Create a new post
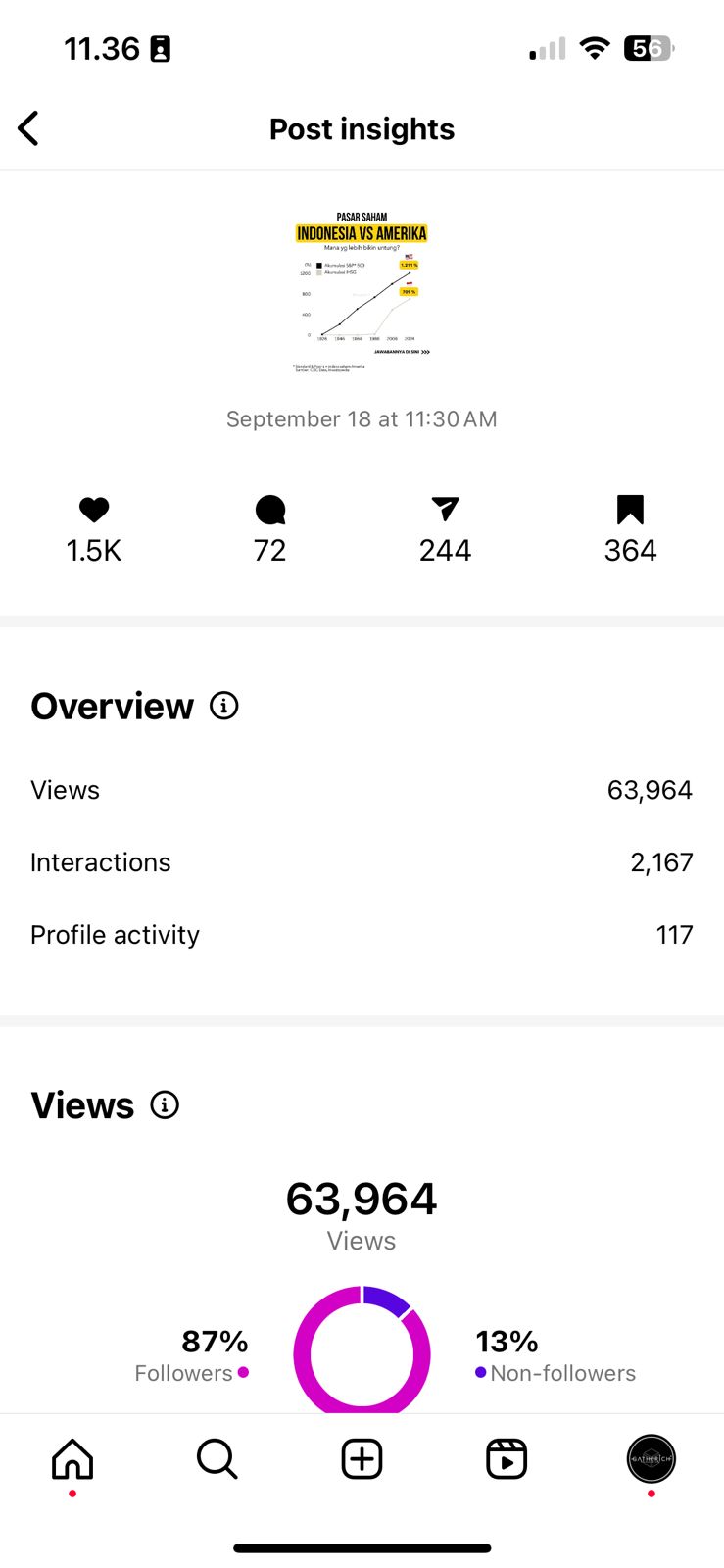The width and height of the screenshot is (724, 1568). [x=362, y=1459]
